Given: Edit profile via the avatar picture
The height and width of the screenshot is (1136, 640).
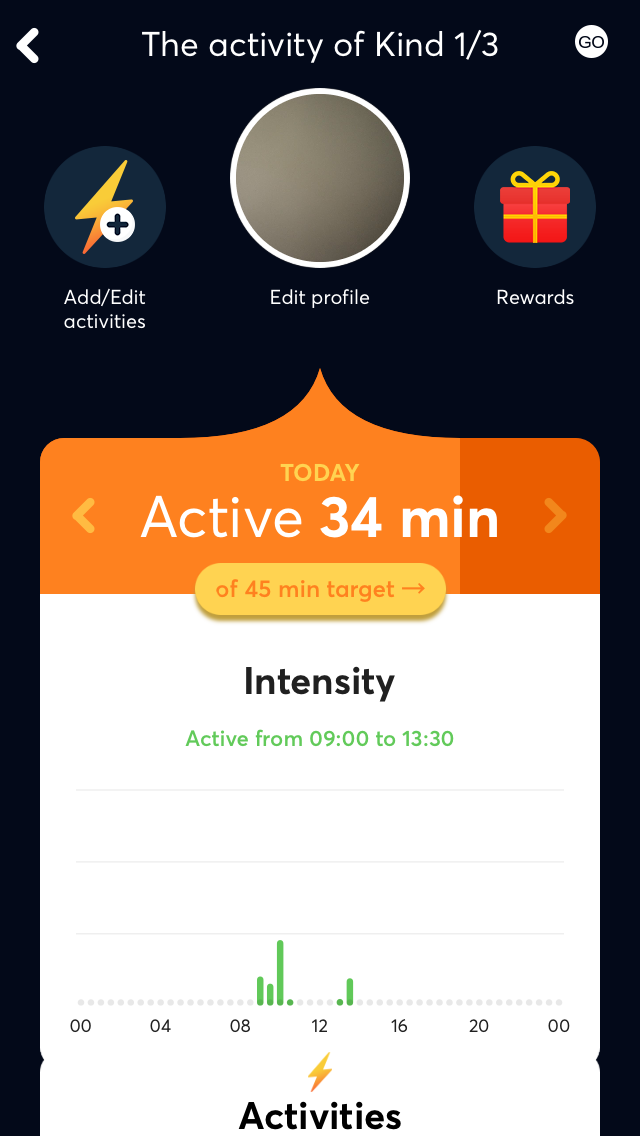Looking at the screenshot, I should coord(320,179).
